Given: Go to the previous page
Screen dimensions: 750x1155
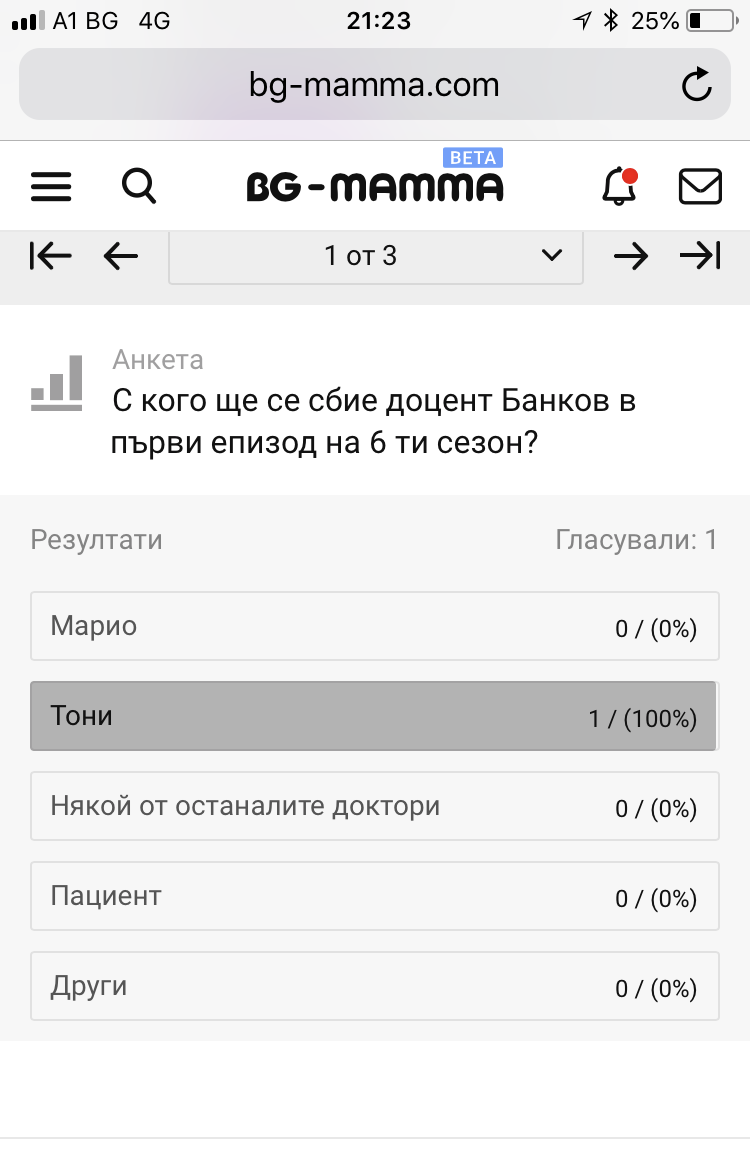Looking at the screenshot, I should point(121,257).
